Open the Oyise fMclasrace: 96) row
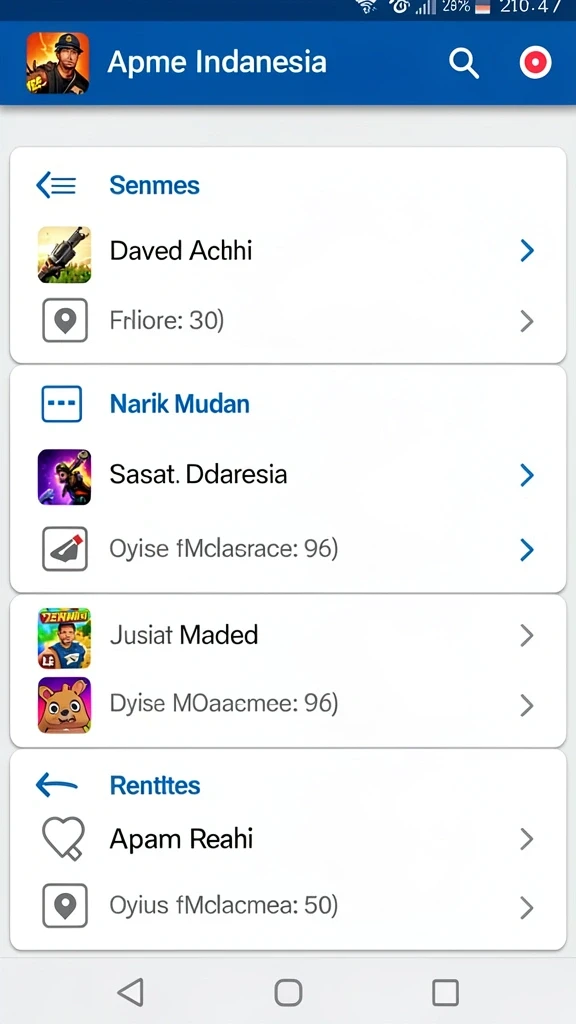This screenshot has width=576, height=1024. [288, 549]
